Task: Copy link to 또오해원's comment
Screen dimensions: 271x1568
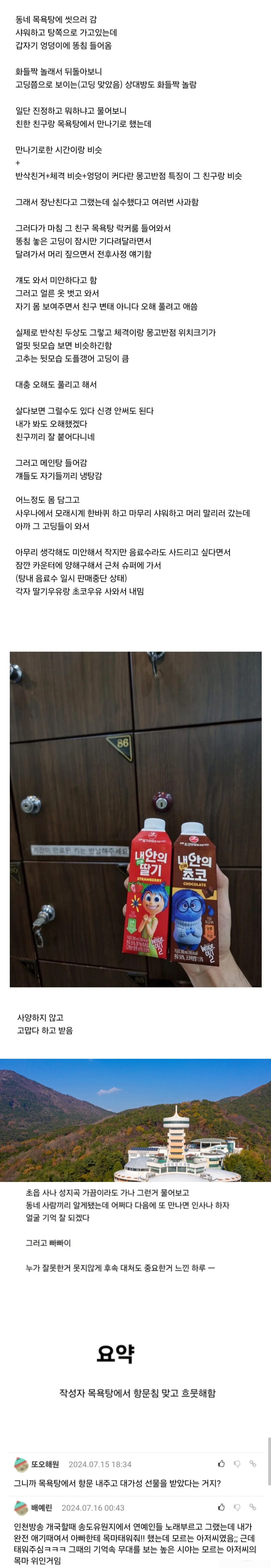Action: click(253, 1463)
